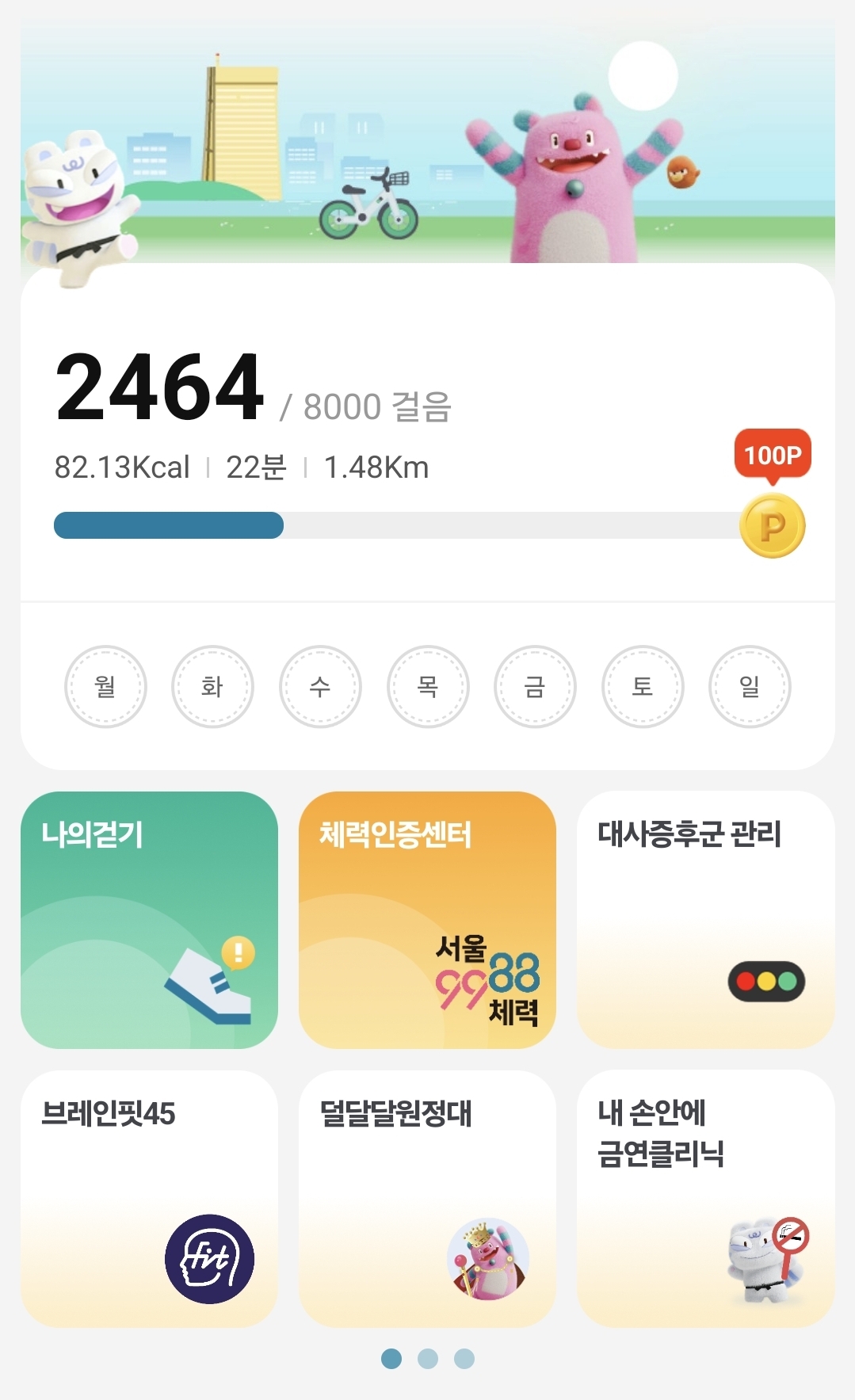Viewport: 855px width, 1400px height.
Task: Select the 토 day circle
Action: (643, 686)
